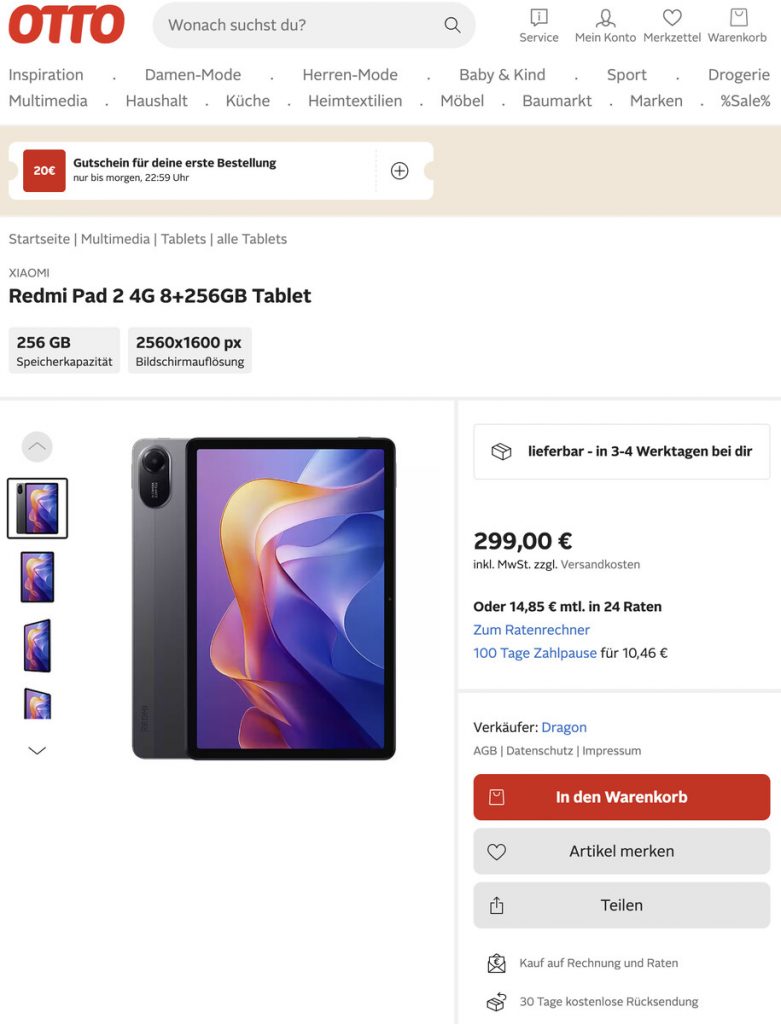Save with 'Artikel merken'
This screenshot has width=781, height=1024.
tap(621, 851)
